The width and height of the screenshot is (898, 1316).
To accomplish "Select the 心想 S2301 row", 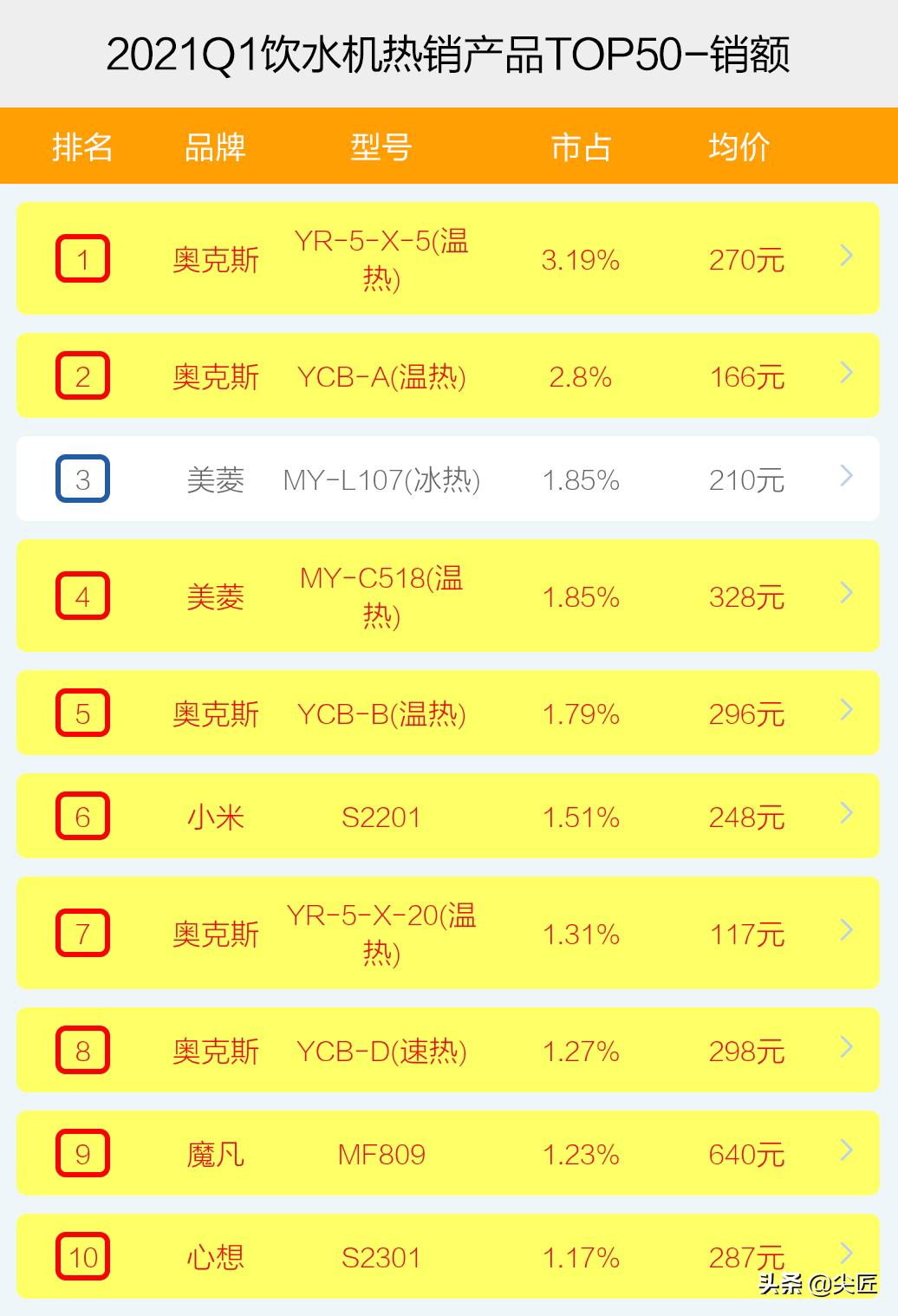I will [448, 1256].
